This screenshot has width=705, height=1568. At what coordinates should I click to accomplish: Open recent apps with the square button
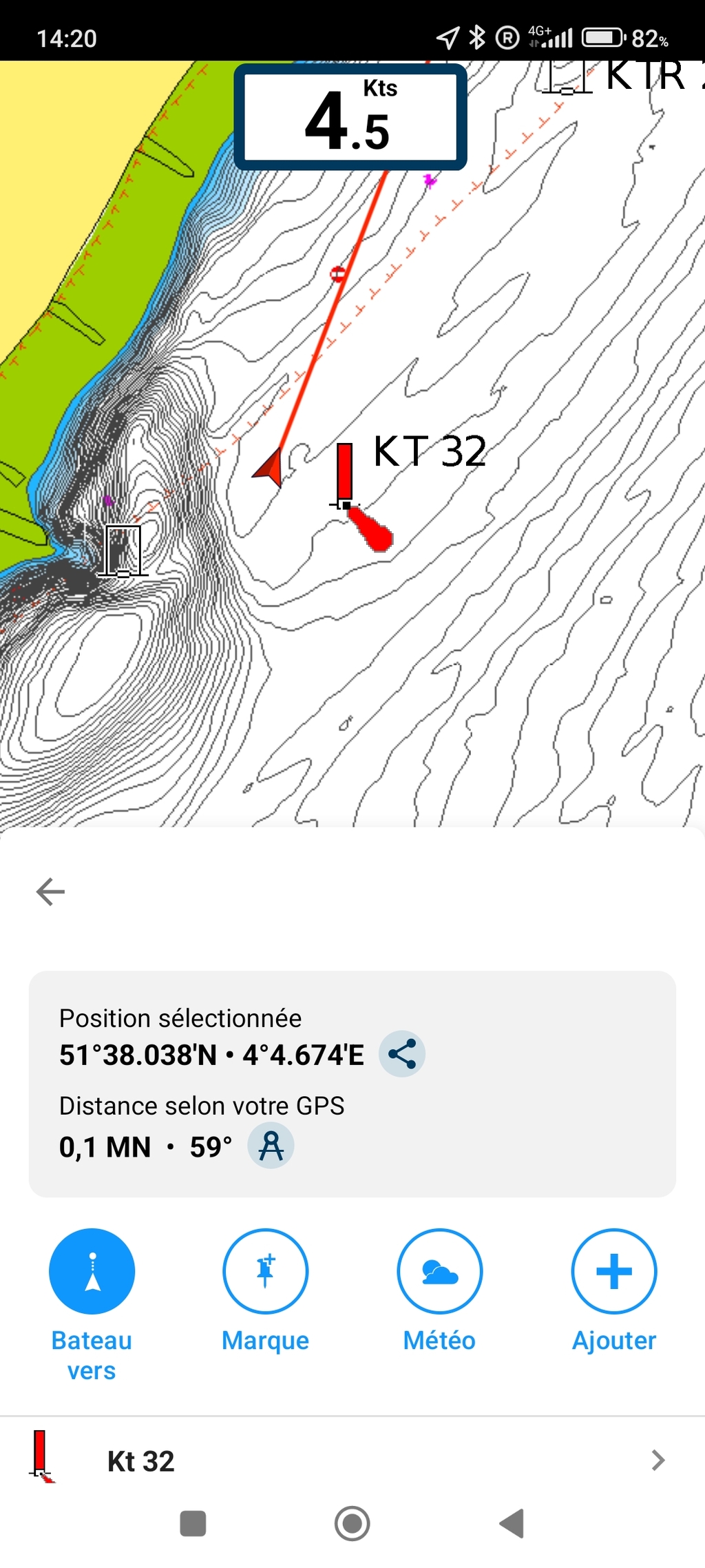pos(193,1523)
